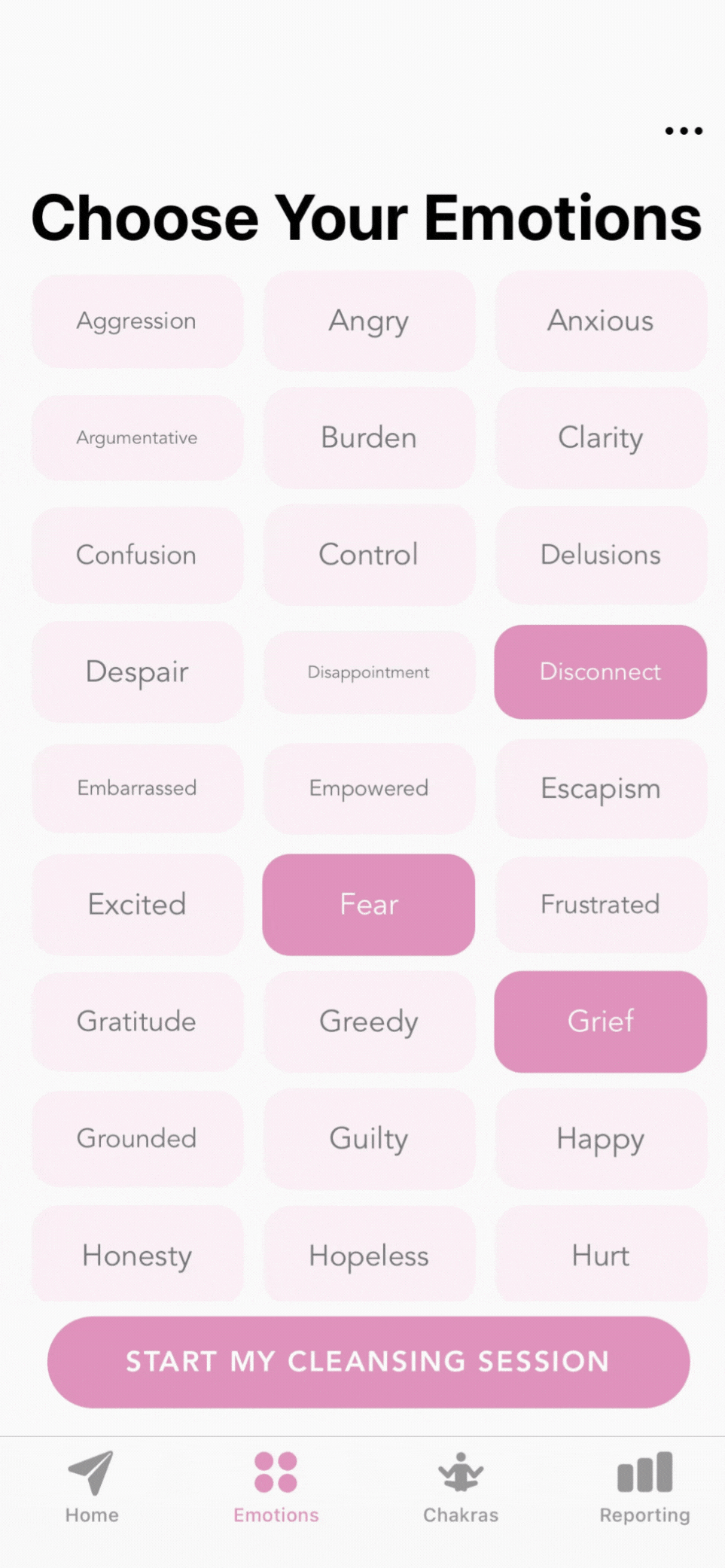
Task: Choose the Despair emotion
Action: click(137, 671)
